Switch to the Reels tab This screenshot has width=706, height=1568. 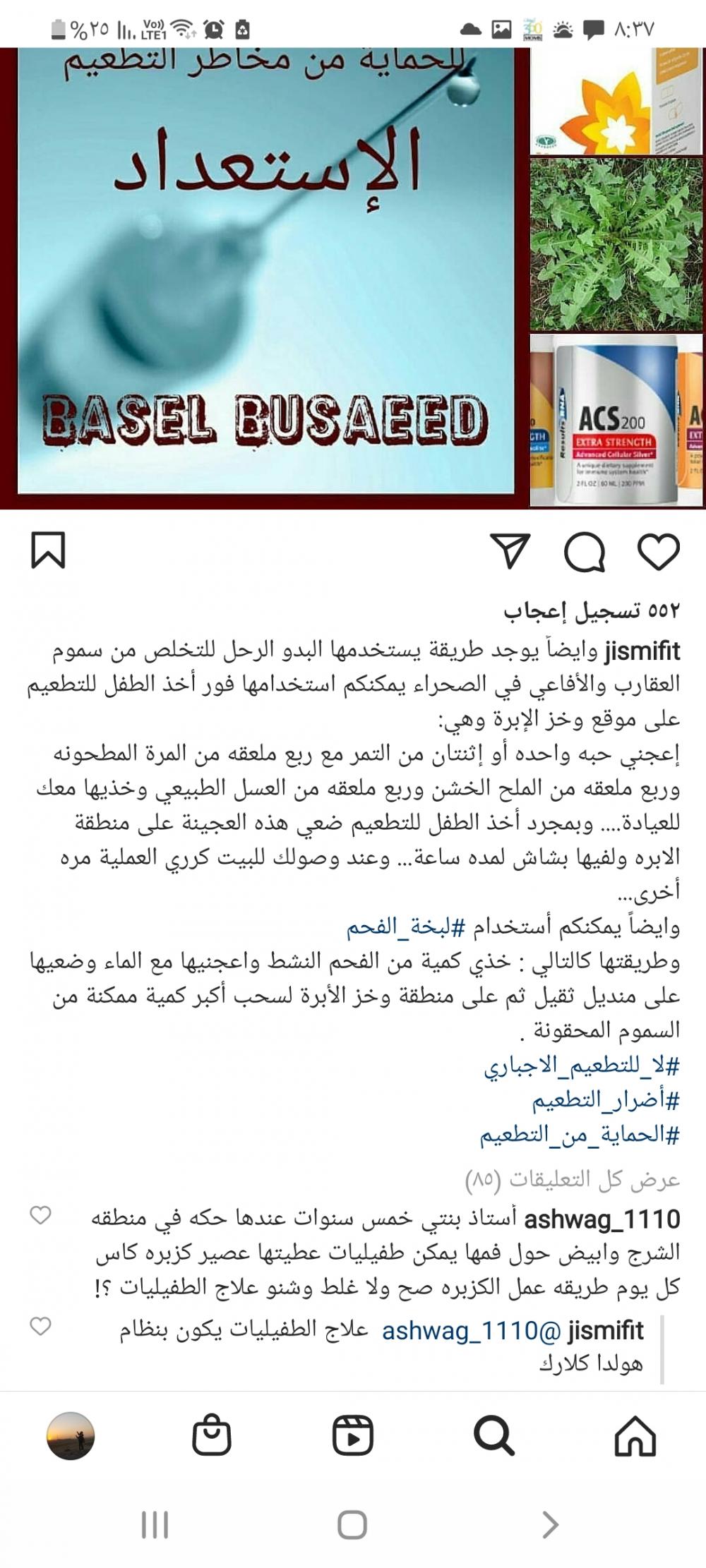pos(352,1436)
